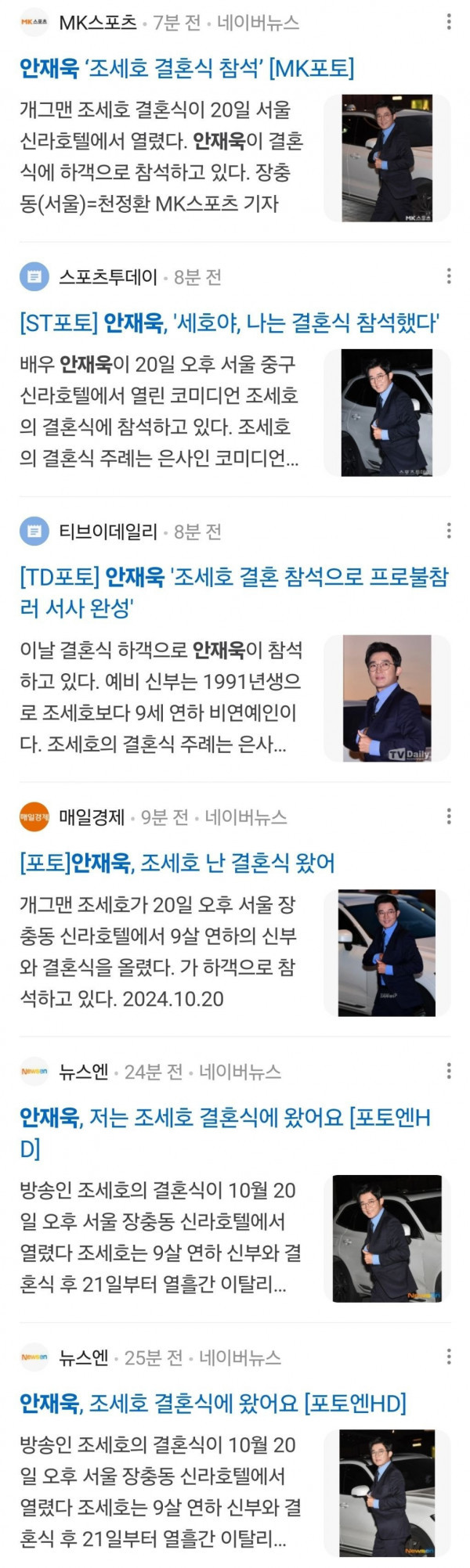Screen dimensions: 470x1568
Task: Open the overflow menu for 스포츠투데이 article
Action: pos(448,276)
